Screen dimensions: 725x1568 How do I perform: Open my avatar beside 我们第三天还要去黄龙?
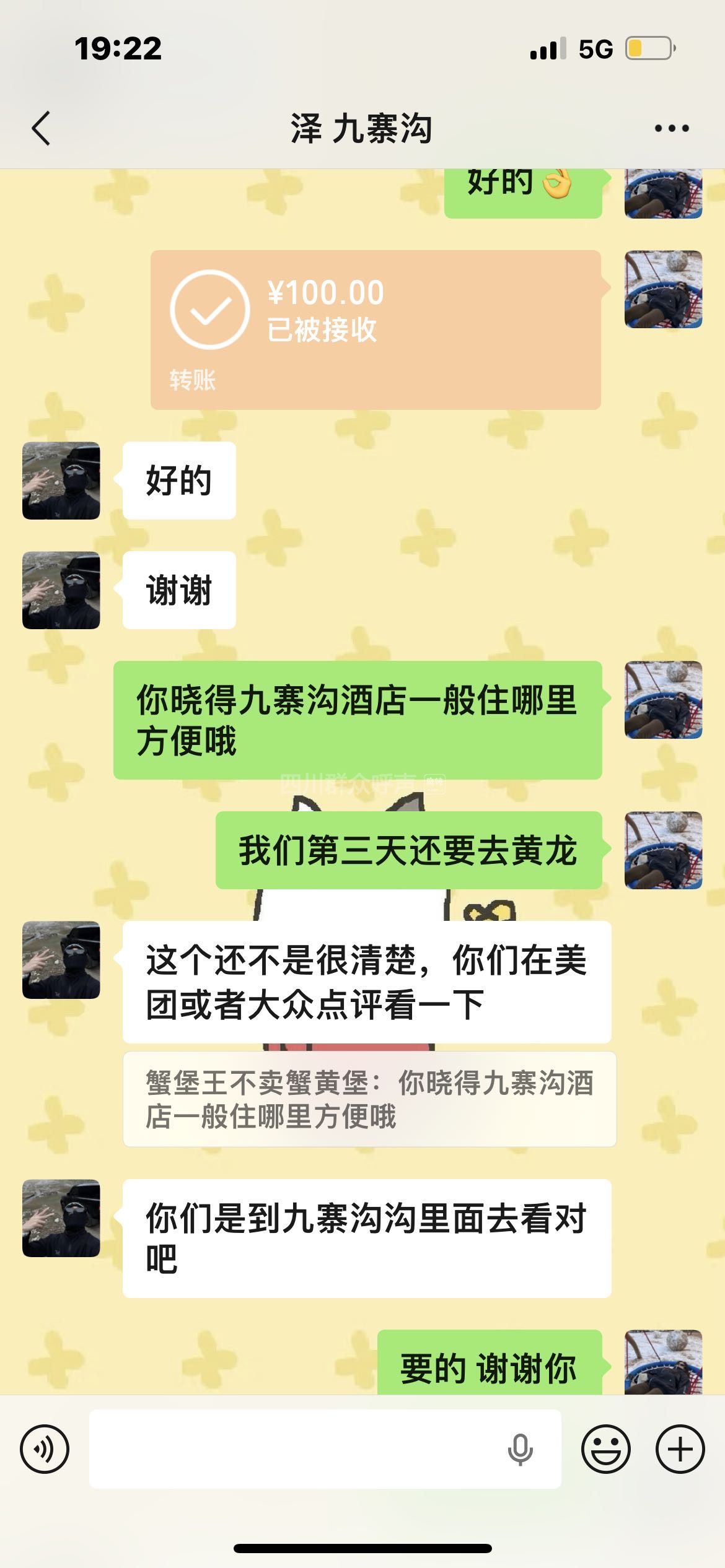(x=663, y=850)
